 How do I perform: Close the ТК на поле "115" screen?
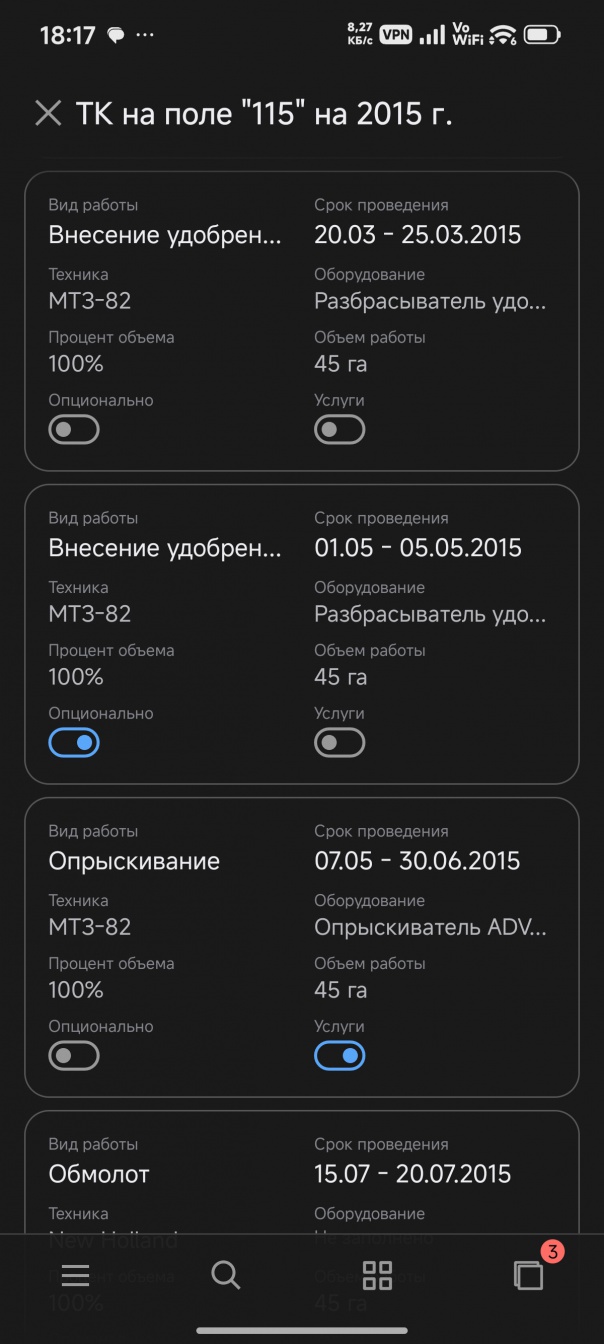click(48, 113)
